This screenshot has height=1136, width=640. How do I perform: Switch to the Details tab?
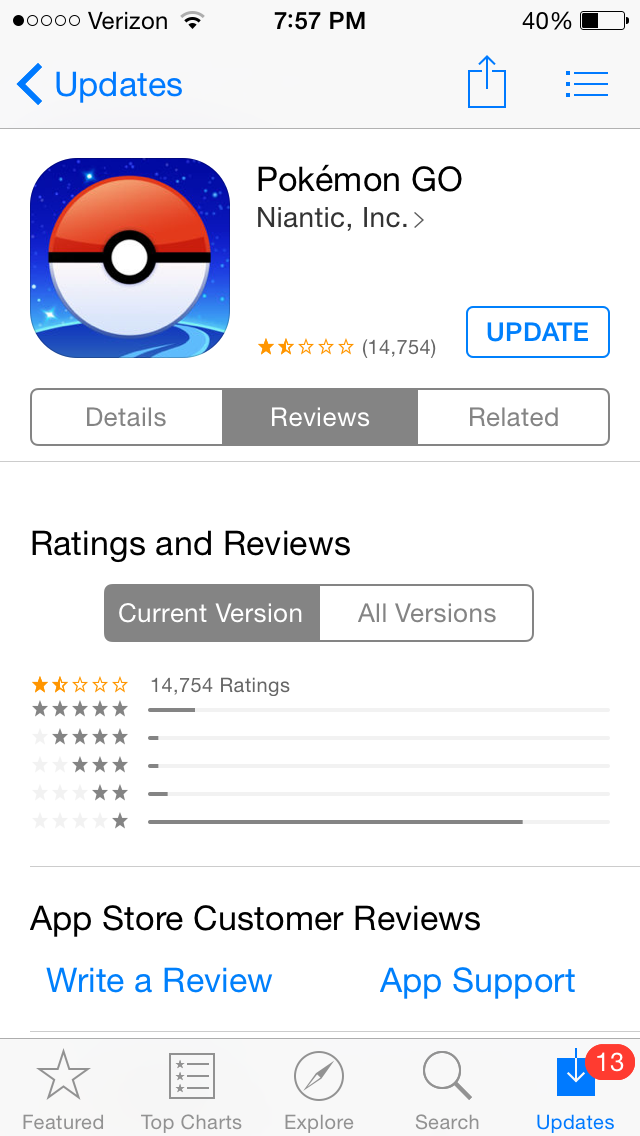click(x=126, y=417)
